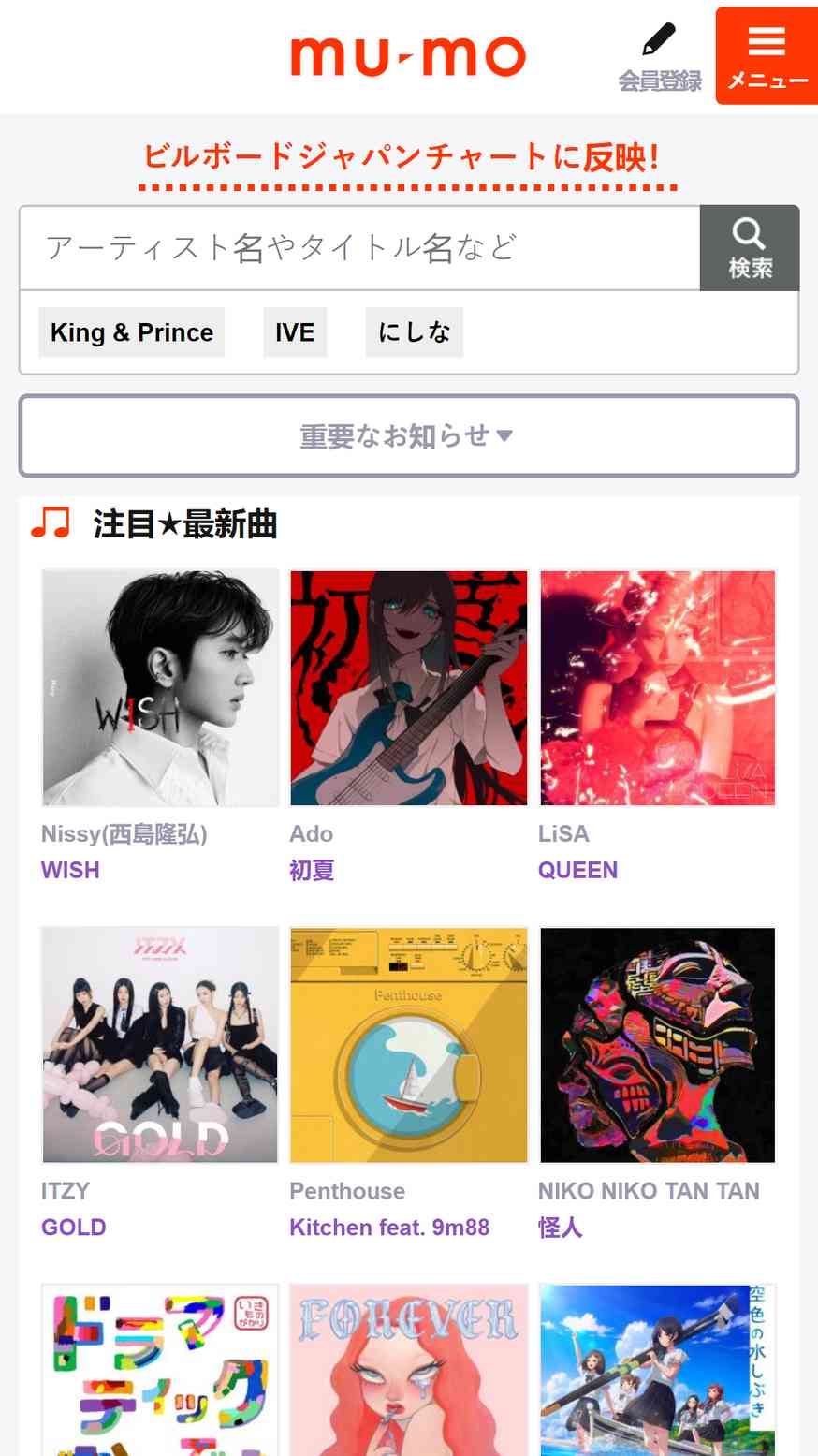This screenshot has width=818, height=1456.
Task: Tap the 検索 search button
Action: click(750, 248)
